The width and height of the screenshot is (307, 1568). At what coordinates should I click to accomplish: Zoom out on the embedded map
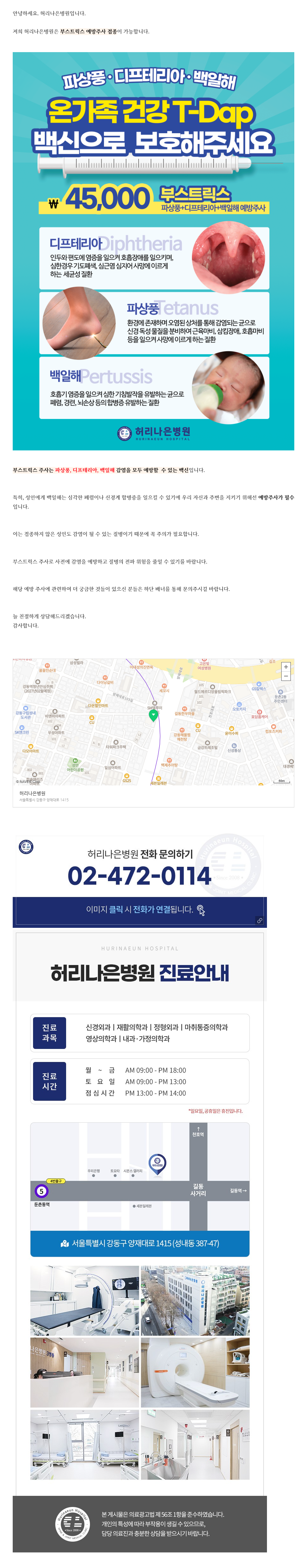point(286,676)
